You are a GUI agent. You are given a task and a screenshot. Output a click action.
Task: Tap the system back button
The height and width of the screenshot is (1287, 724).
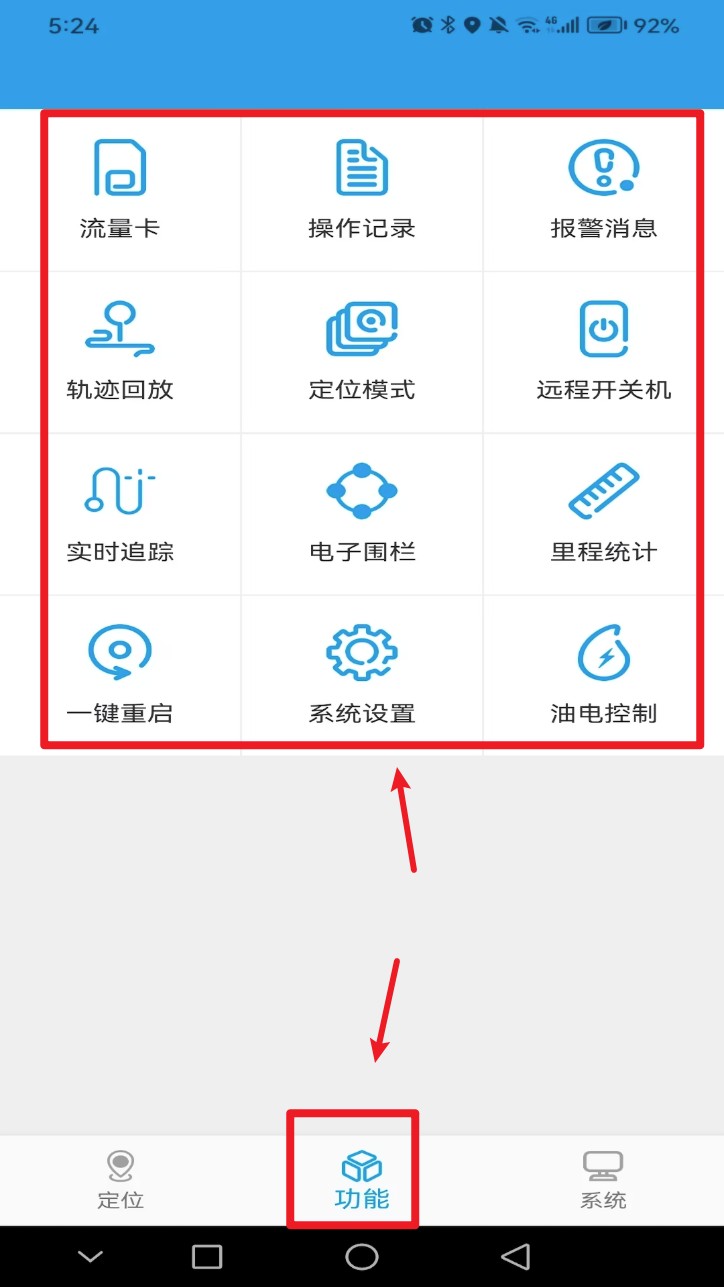515,1256
